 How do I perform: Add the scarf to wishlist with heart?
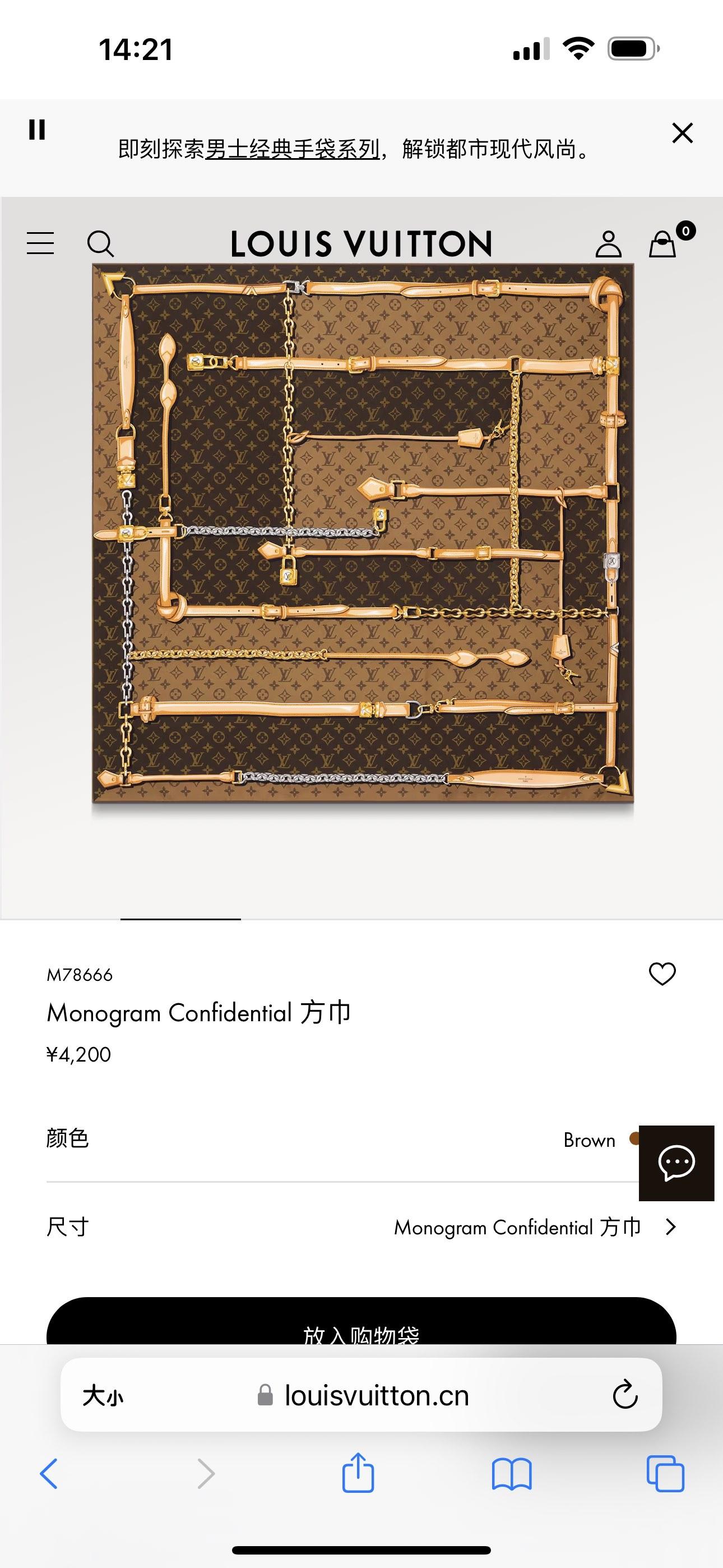662,974
